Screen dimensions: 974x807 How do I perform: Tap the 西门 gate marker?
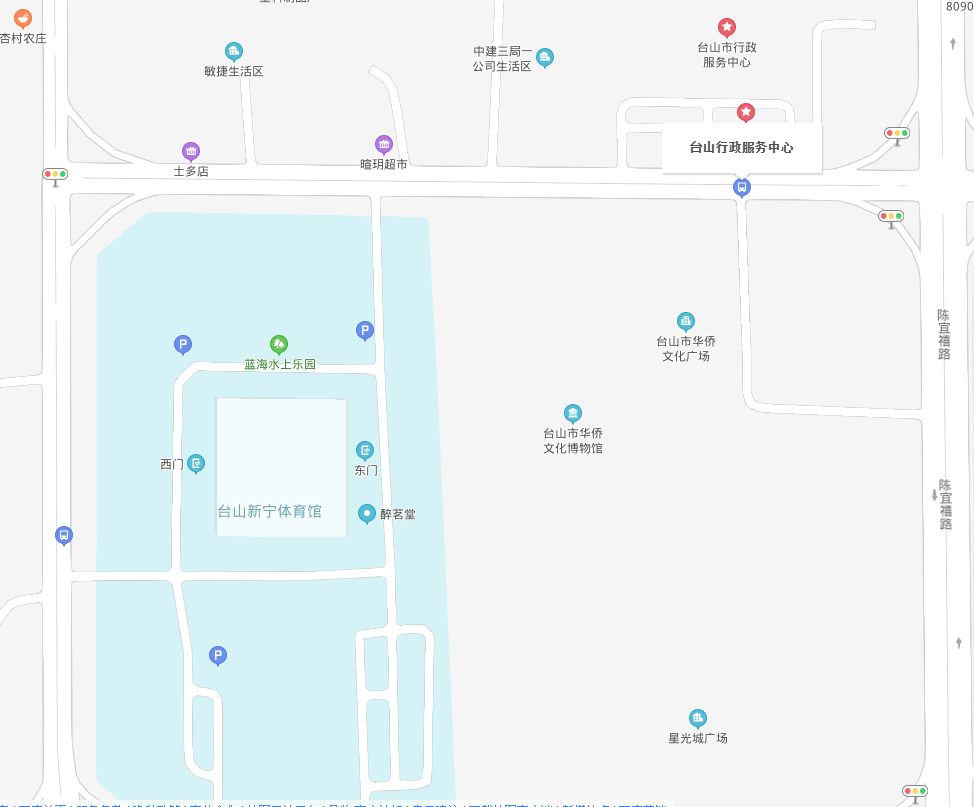197,463
